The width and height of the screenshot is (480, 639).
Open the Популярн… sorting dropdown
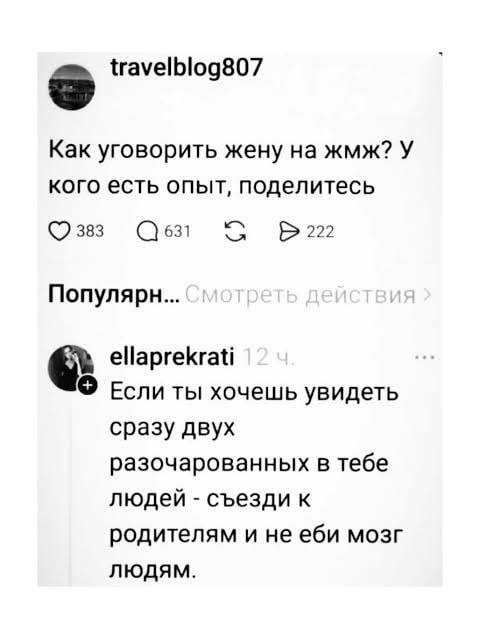[114, 294]
